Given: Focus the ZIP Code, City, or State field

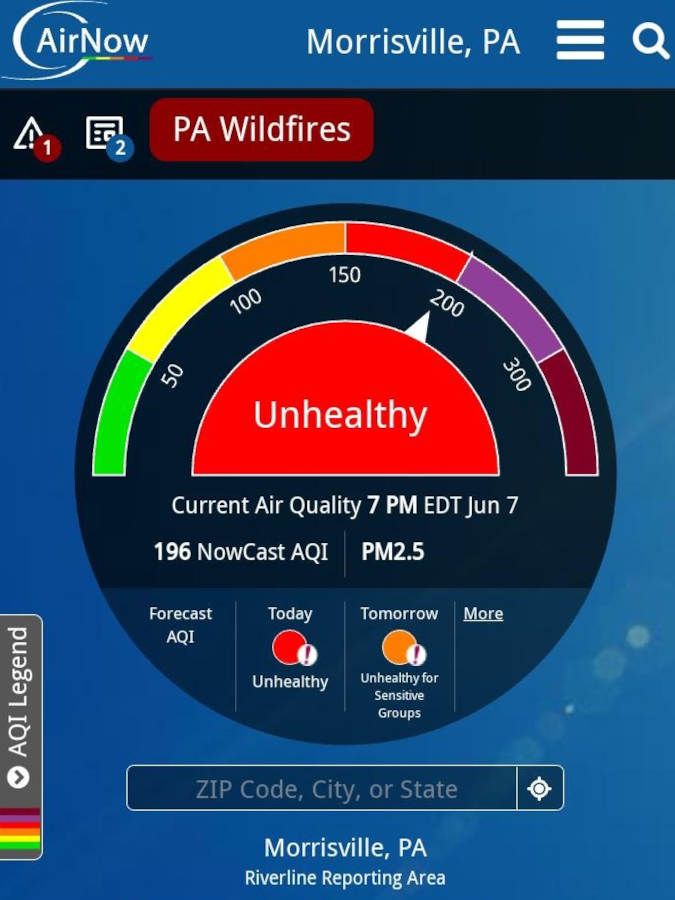Looking at the screenshot, I should [x=322, y=789].
